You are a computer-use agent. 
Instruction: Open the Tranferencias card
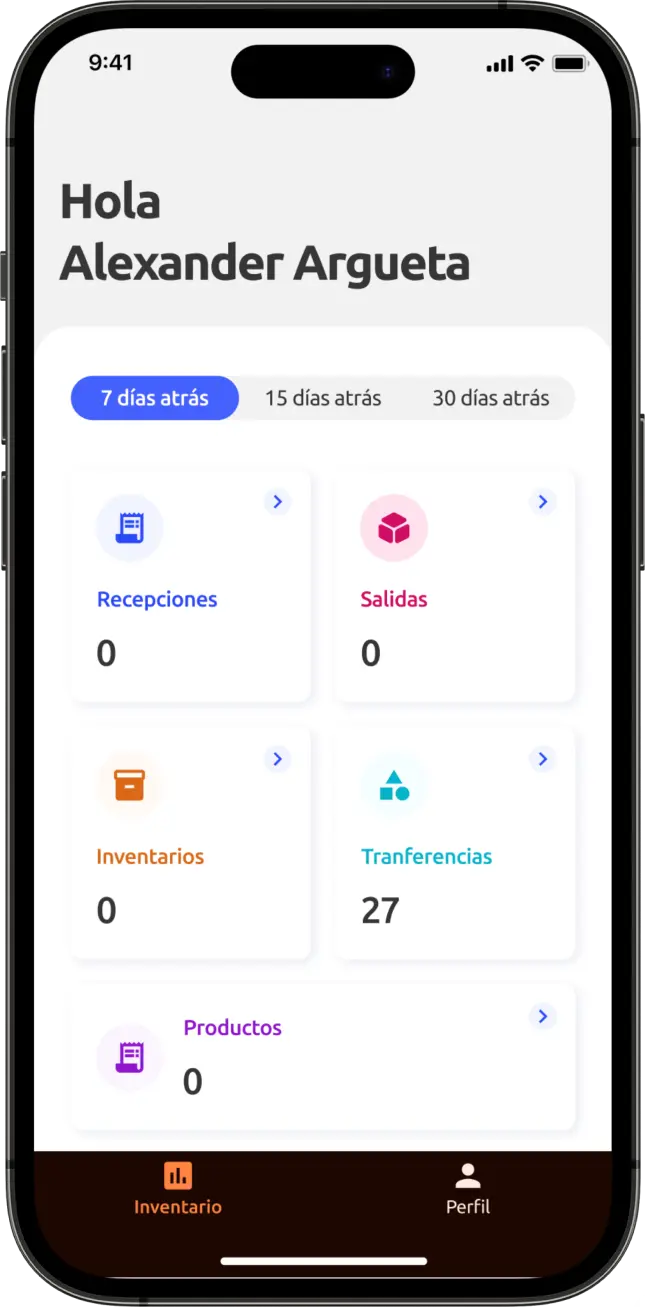coord(454,842)
